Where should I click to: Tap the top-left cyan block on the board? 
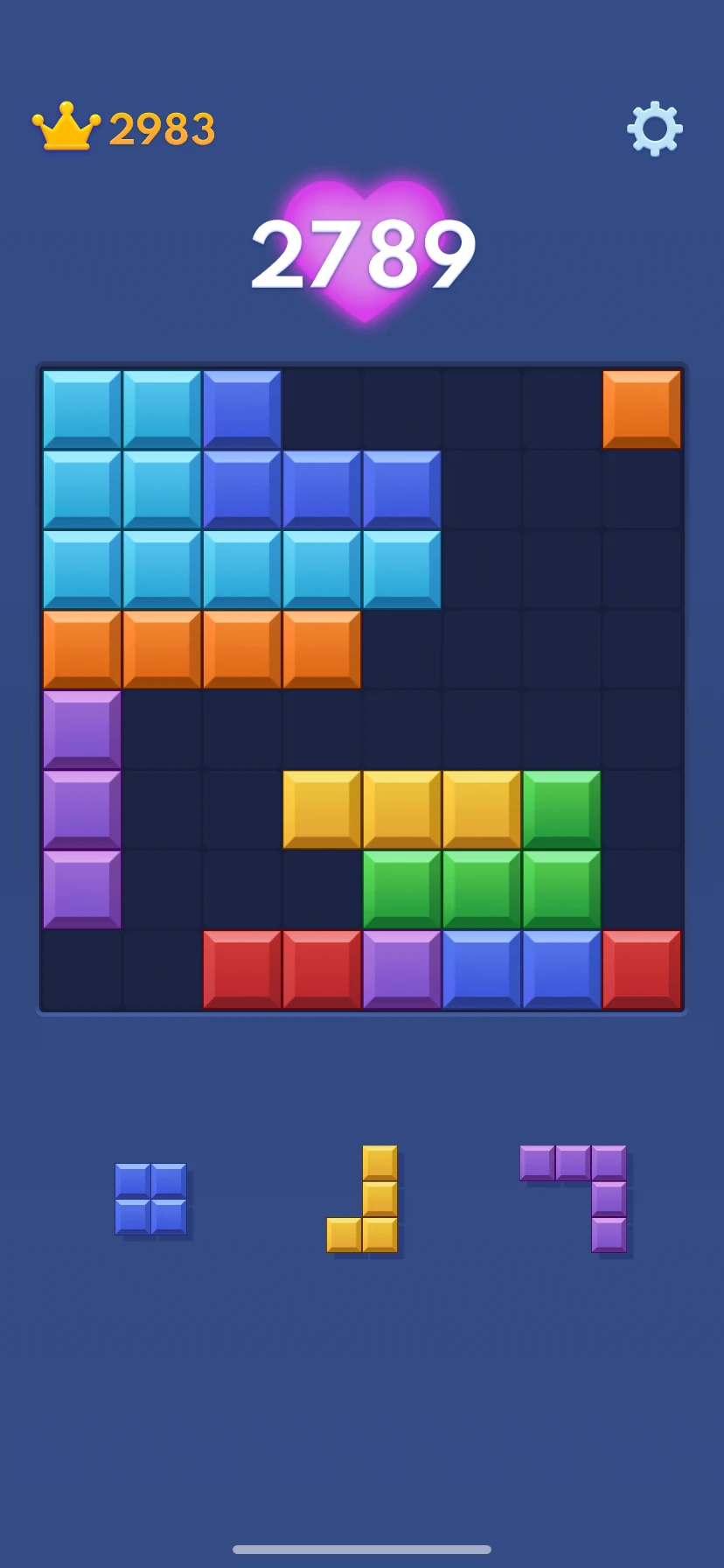pyautogui.click(x=81, y=408)
